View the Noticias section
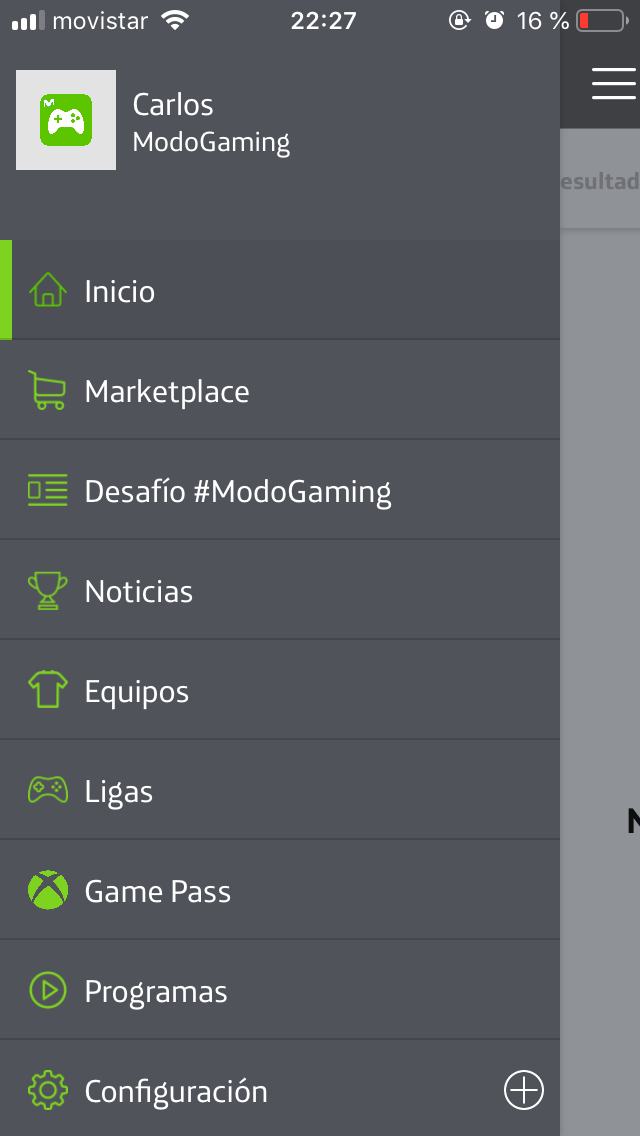 tap(280, 590)
